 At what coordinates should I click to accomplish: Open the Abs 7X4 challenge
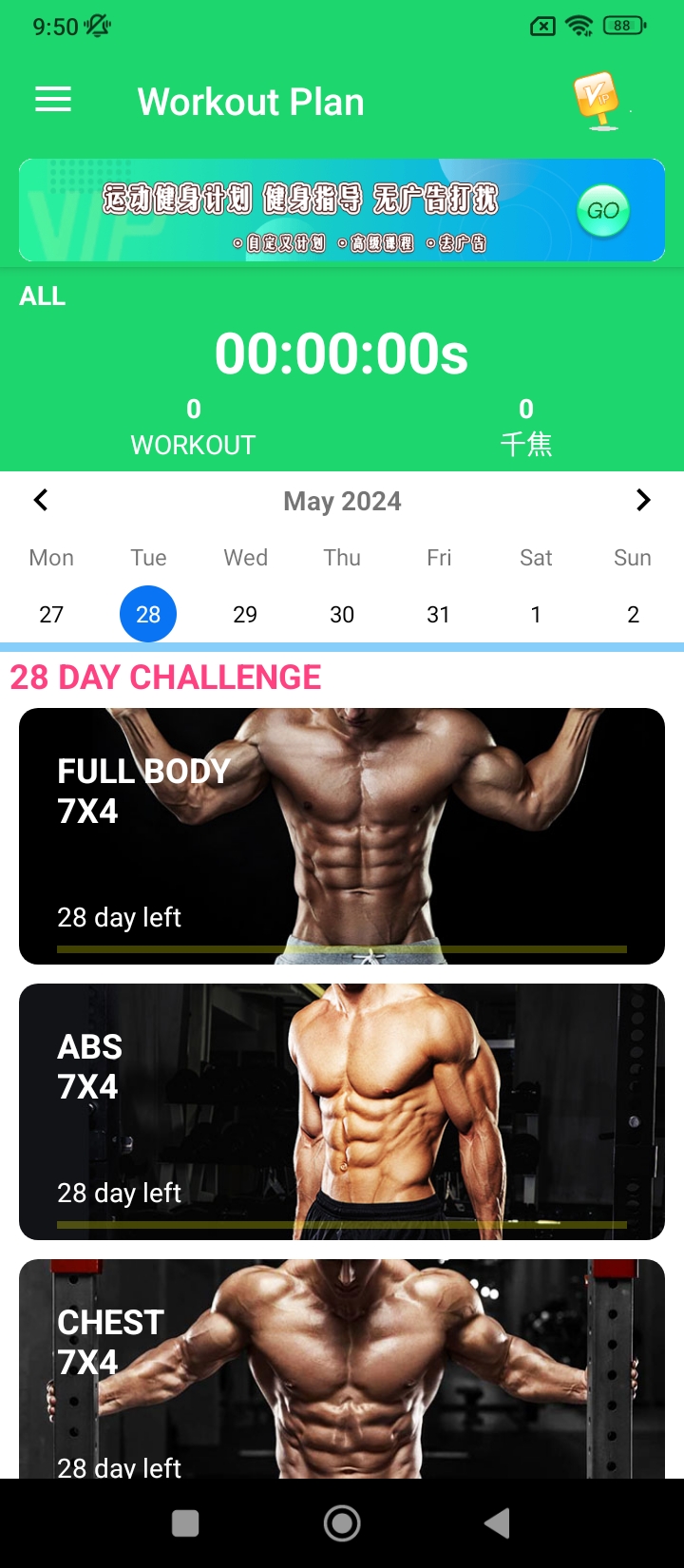click(x=342, y=1112)
